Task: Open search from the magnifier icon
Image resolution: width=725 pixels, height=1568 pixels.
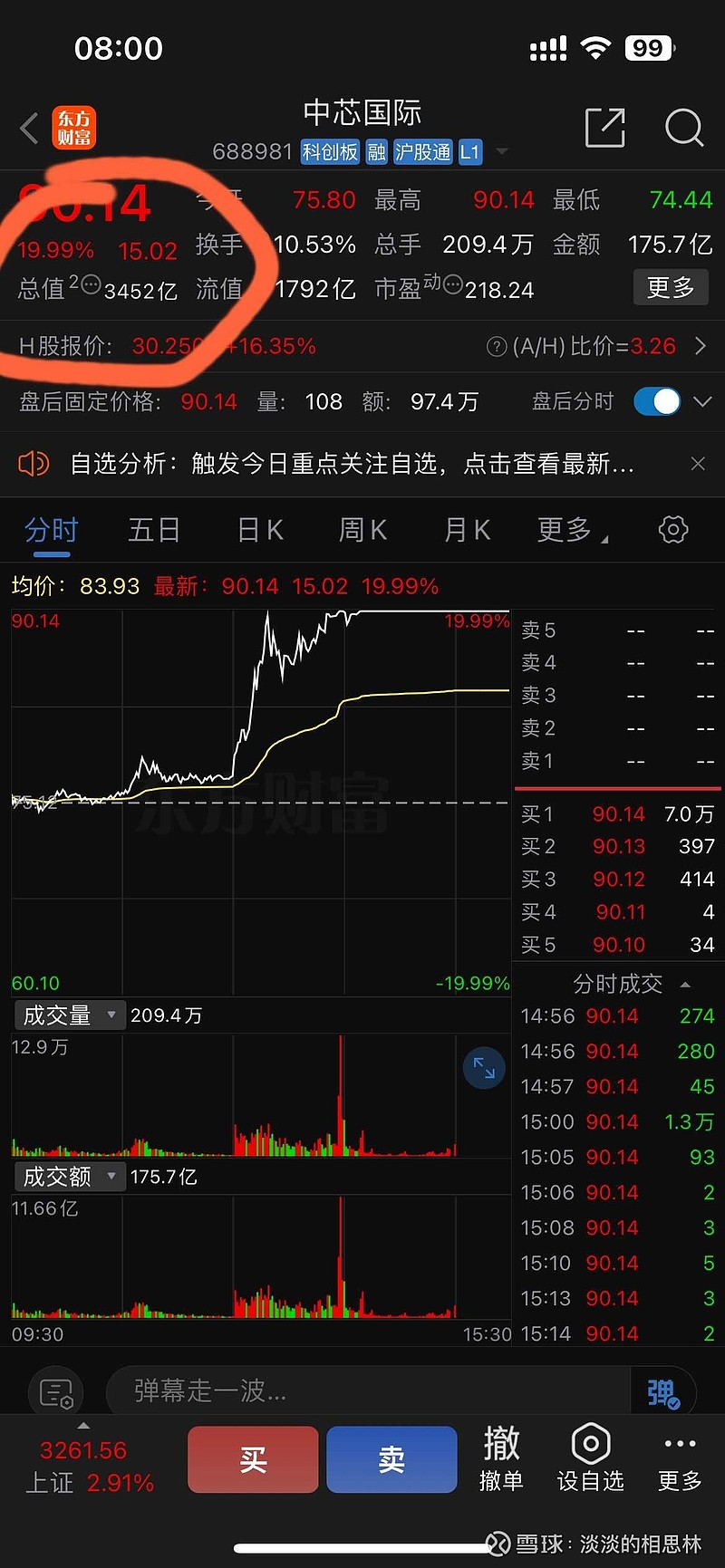Action: [x=684, y=130]
